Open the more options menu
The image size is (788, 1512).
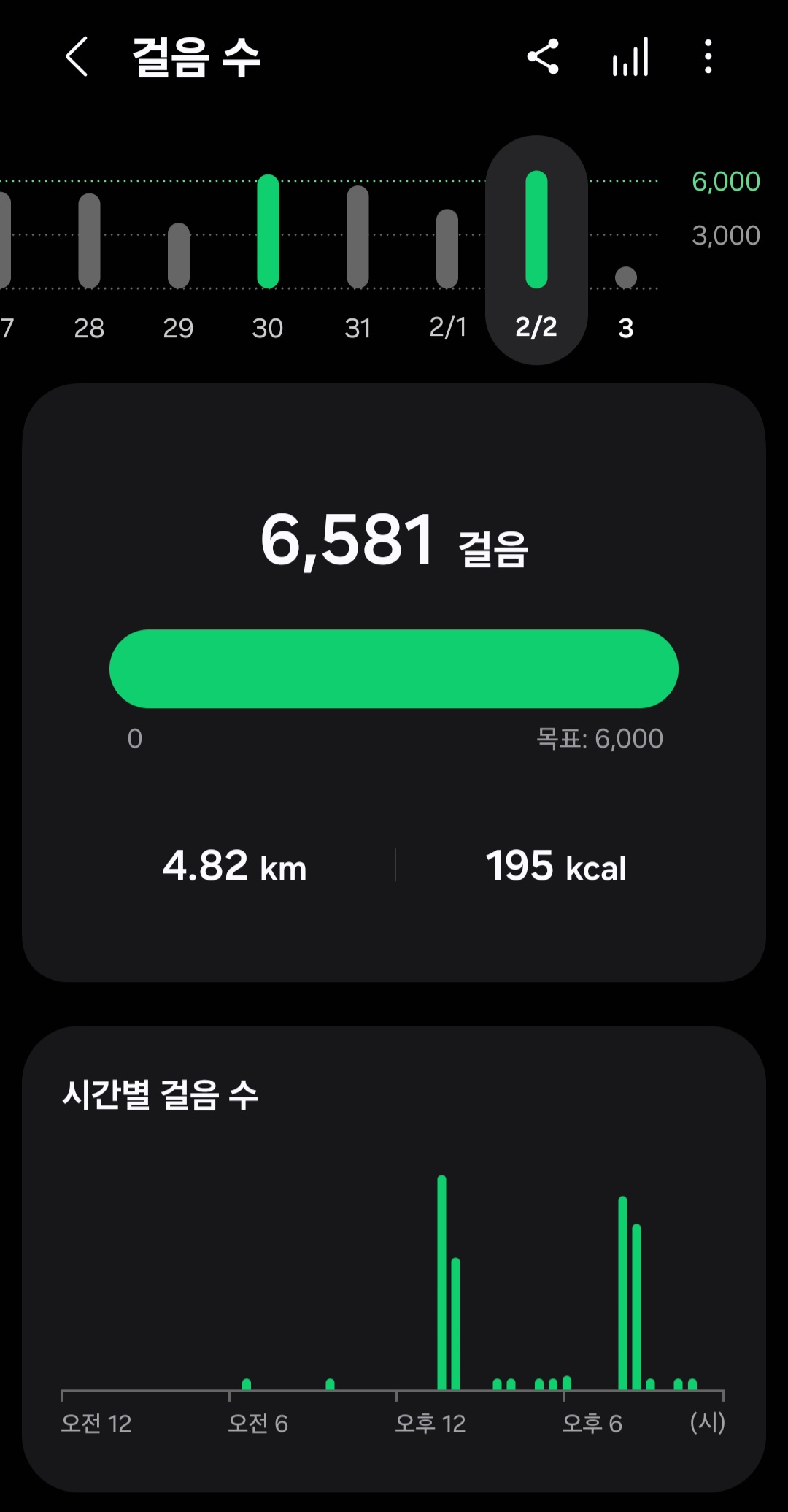708,57
